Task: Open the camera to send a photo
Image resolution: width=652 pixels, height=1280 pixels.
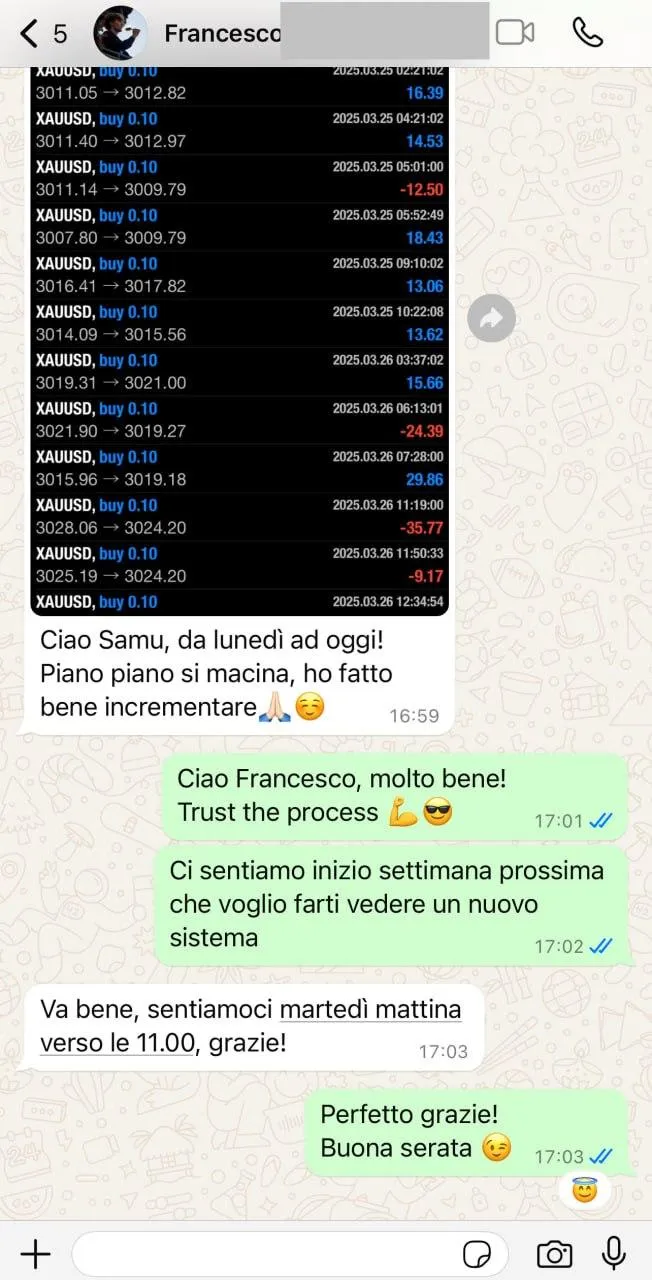Action: [554, 1254]
